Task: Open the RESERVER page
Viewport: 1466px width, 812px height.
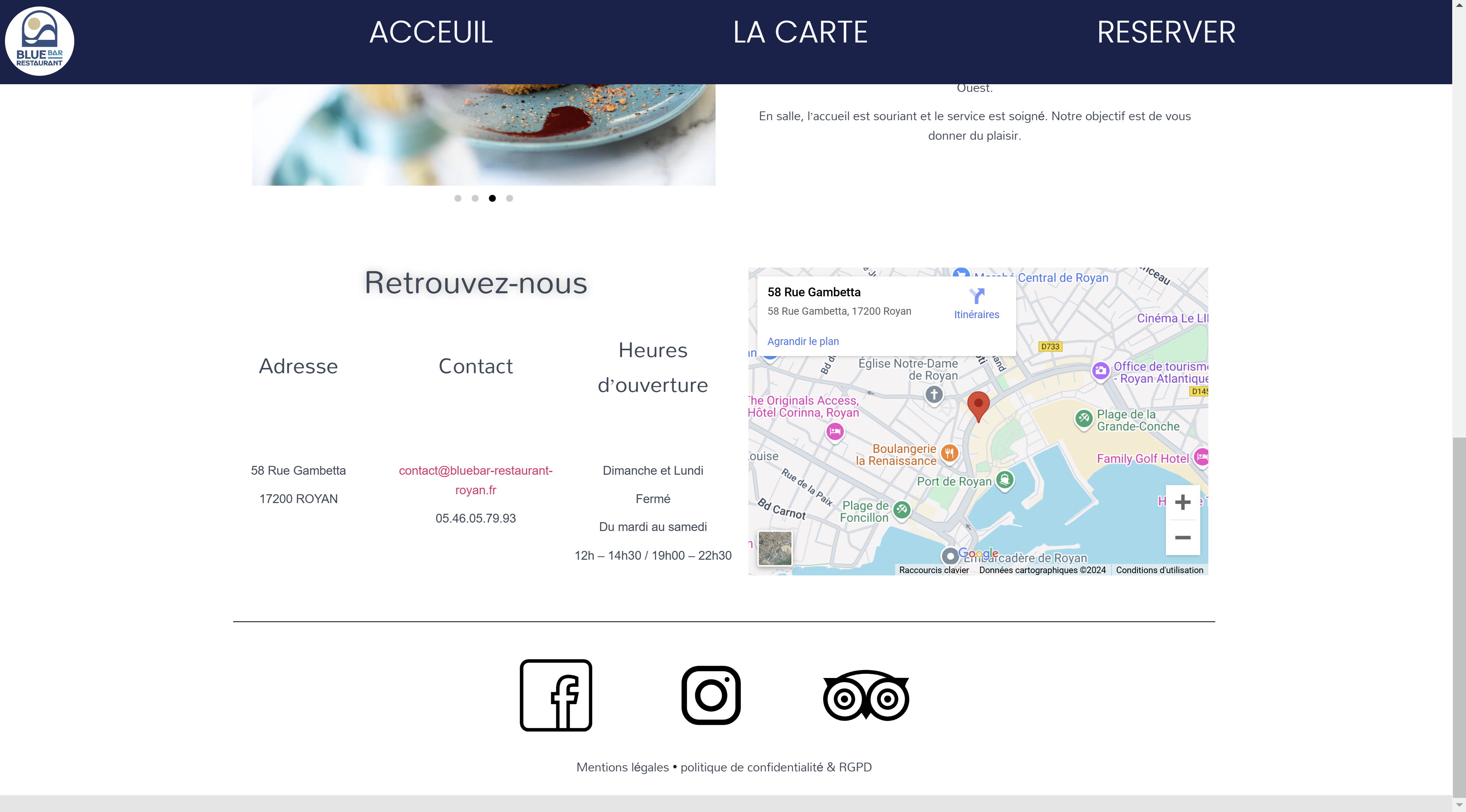Action: (1166, 33)
